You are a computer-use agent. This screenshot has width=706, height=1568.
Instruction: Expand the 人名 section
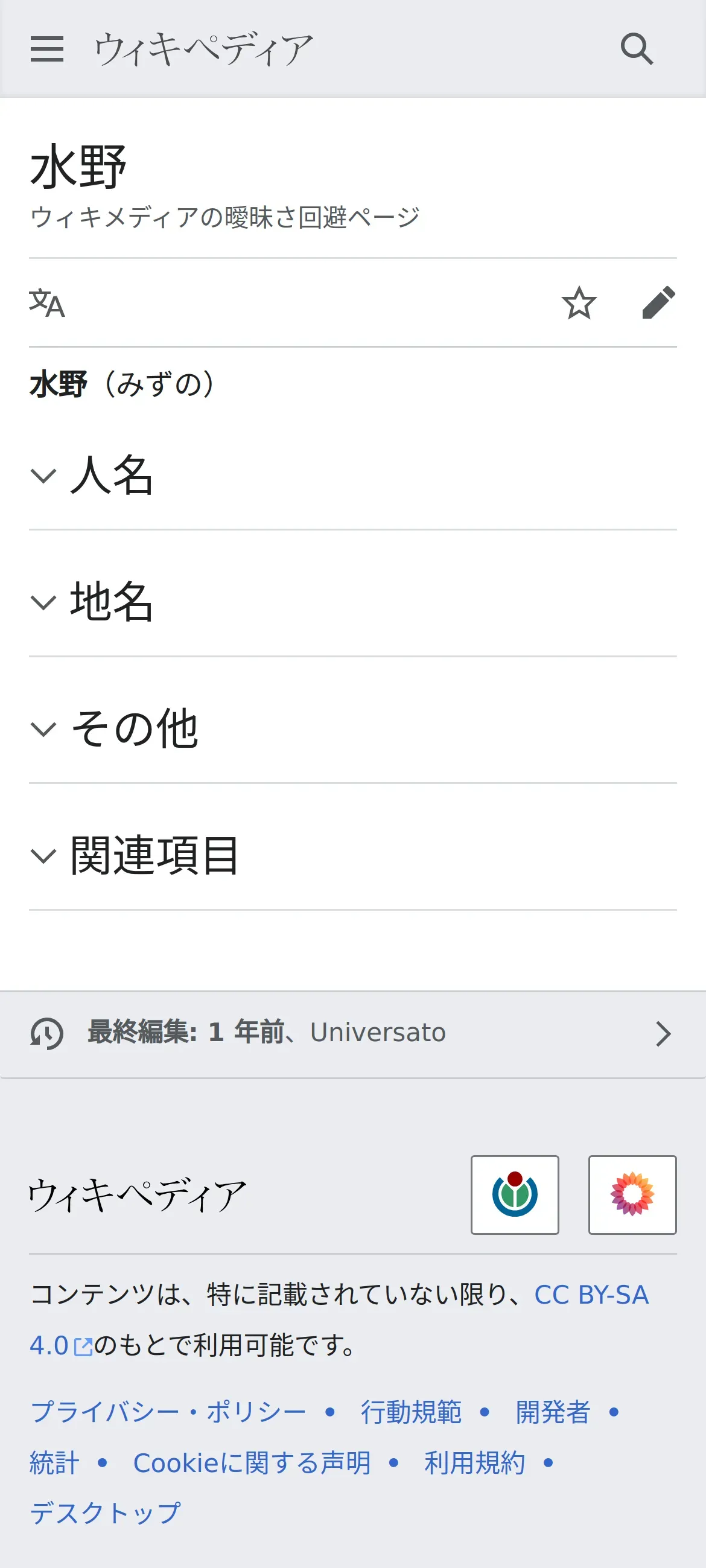353,476
